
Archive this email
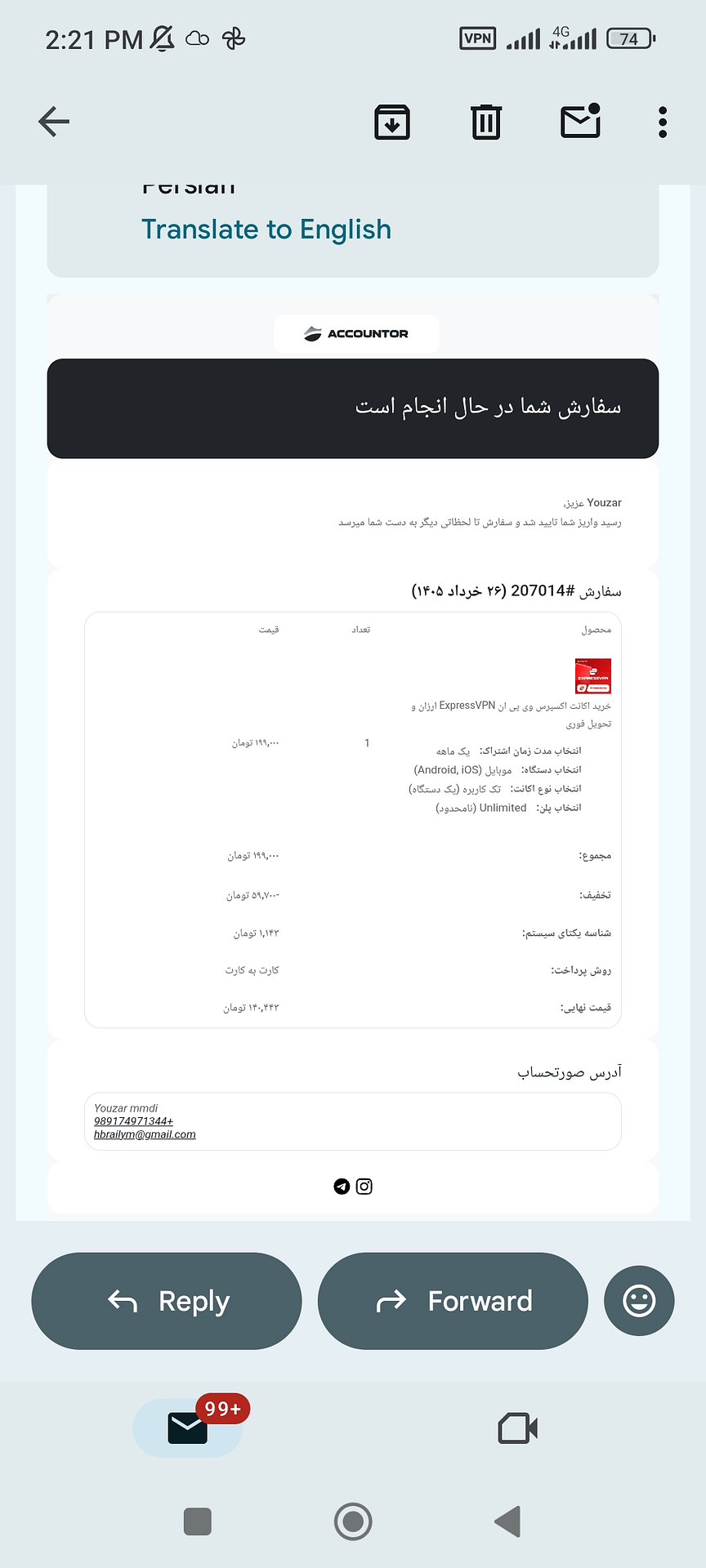[x=392, y=122]
